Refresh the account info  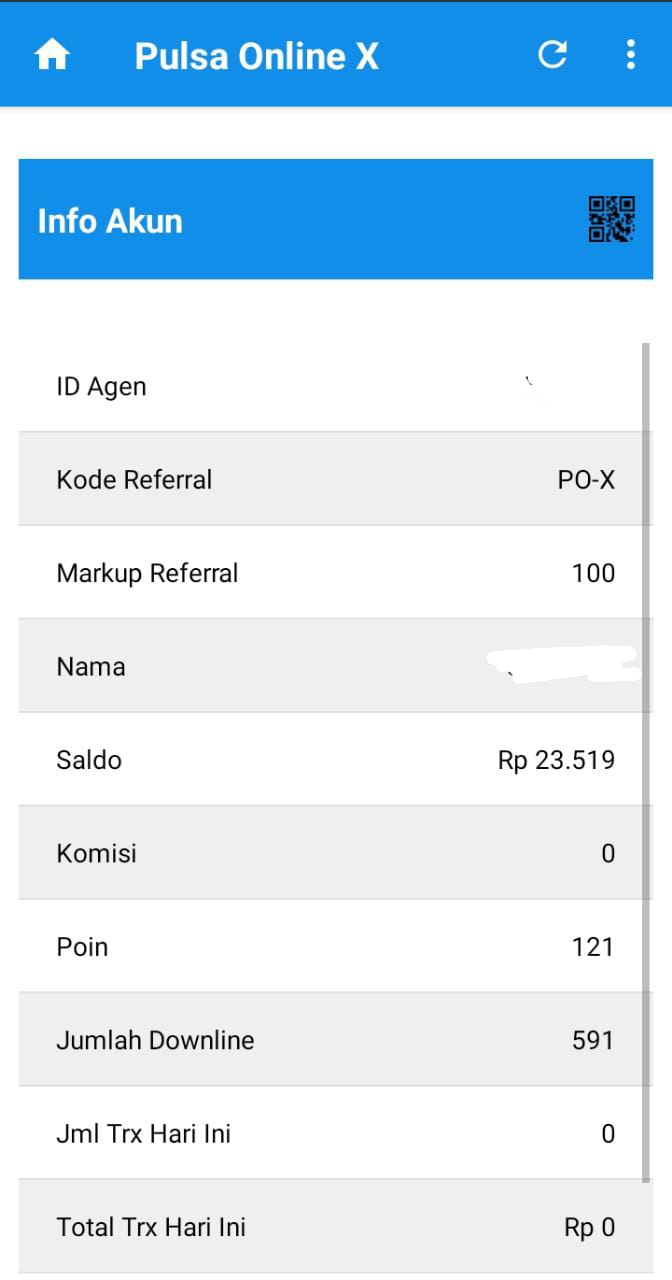[x=553, y=54]
